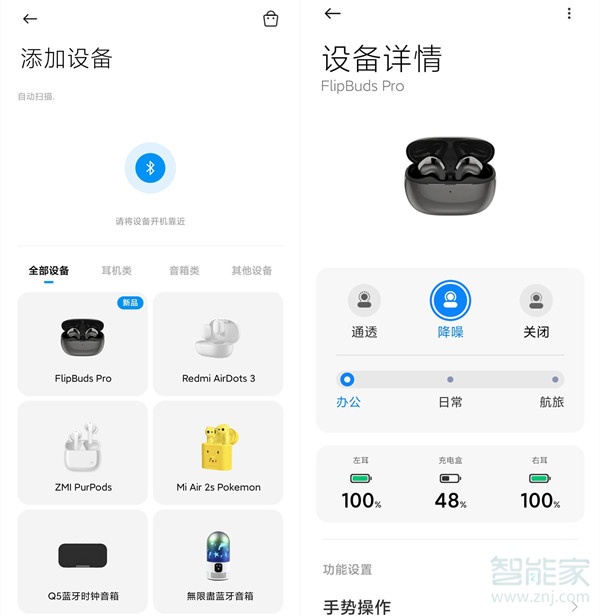Tap the Bluetooth scan button

(x=150, y=168)
